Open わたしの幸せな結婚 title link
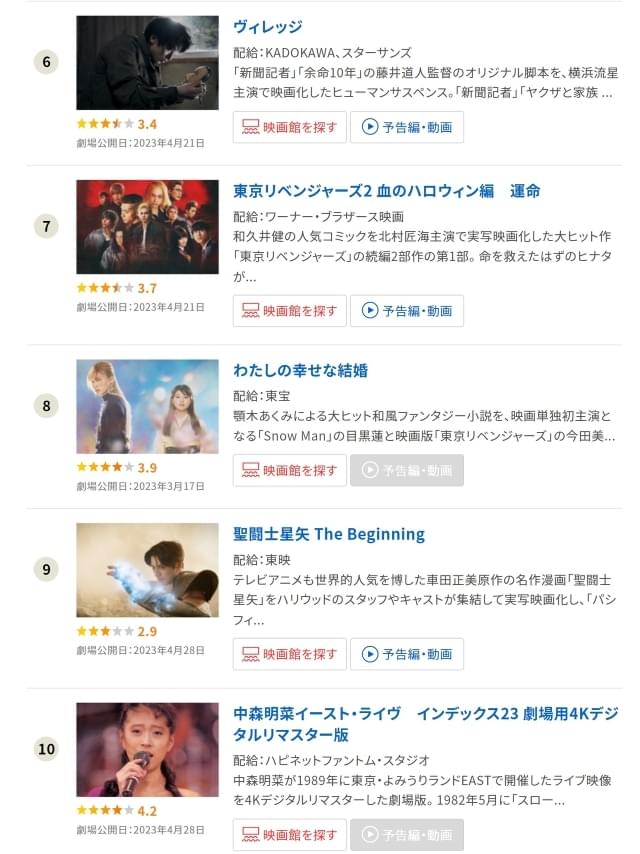The width and height of the screenshot is (640, 854). tap(300, 371)
